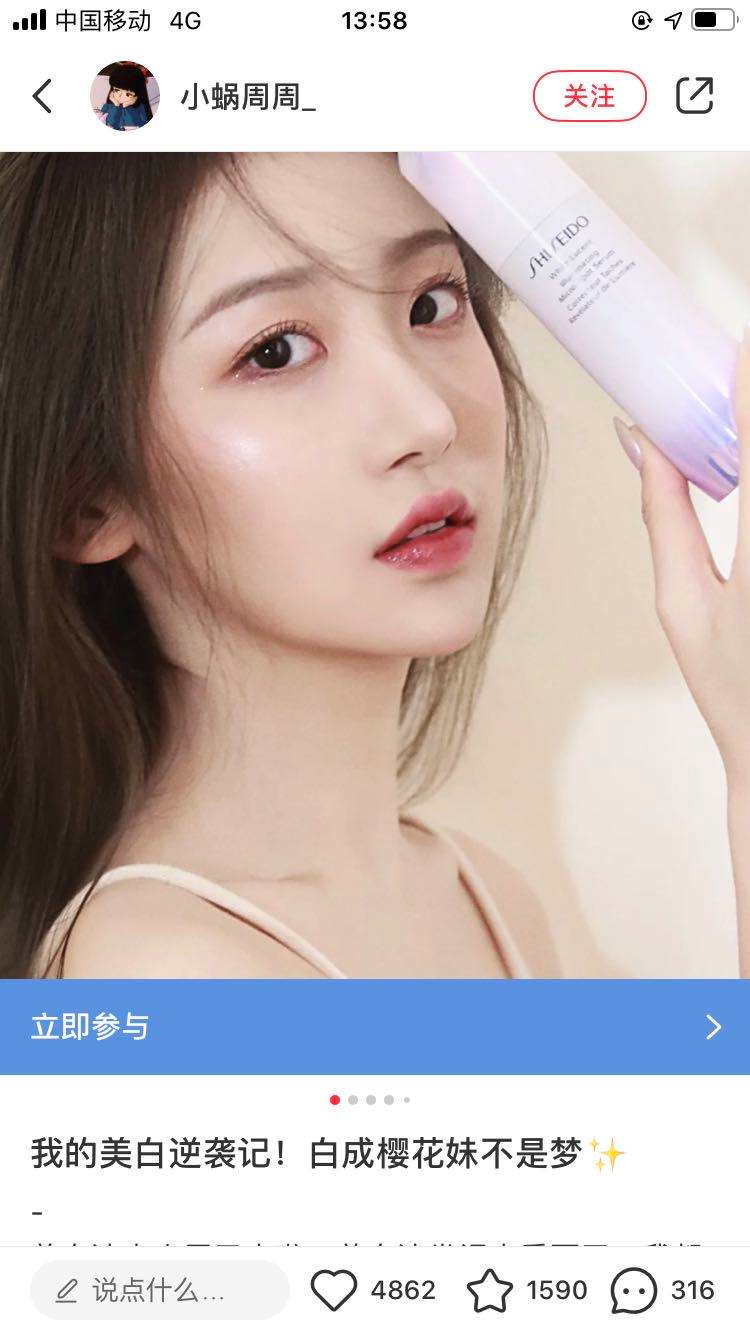Open 小蜗周周_ profile avatar

125,96
